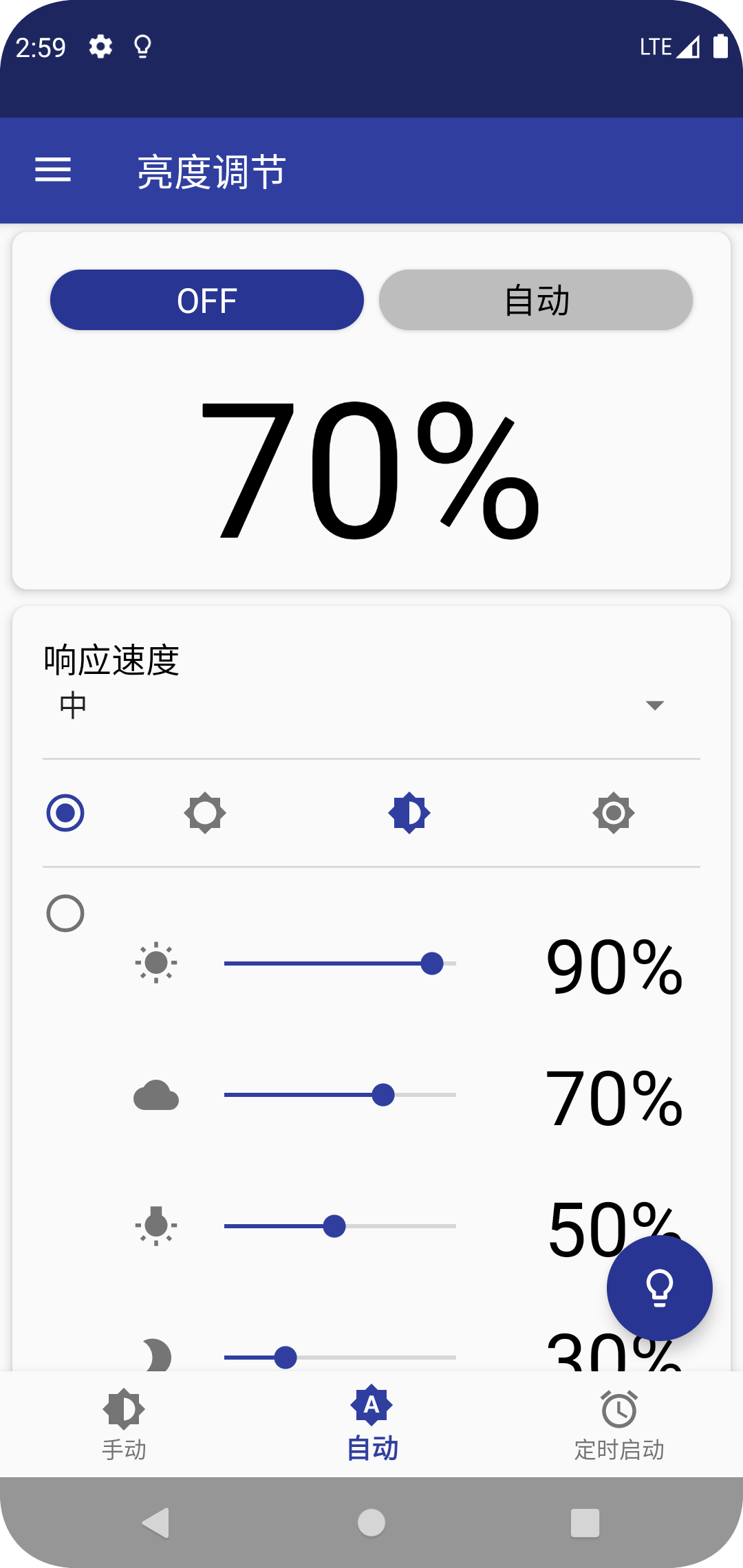Adjust the cloudy brightness slider at 70%
Image resolution: width=743 pixels, height=1568 pixels.
383,1095
